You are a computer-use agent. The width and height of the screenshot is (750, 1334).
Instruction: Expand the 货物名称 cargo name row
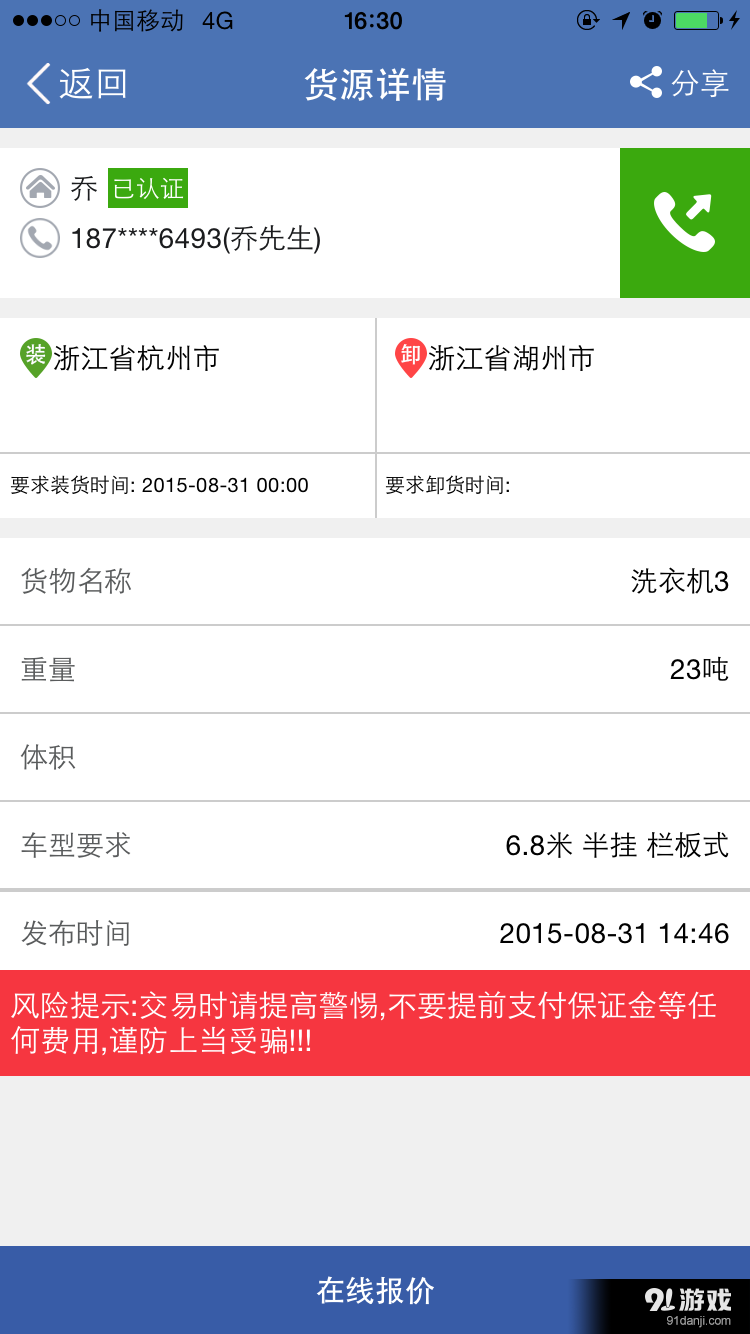[375, 581]
